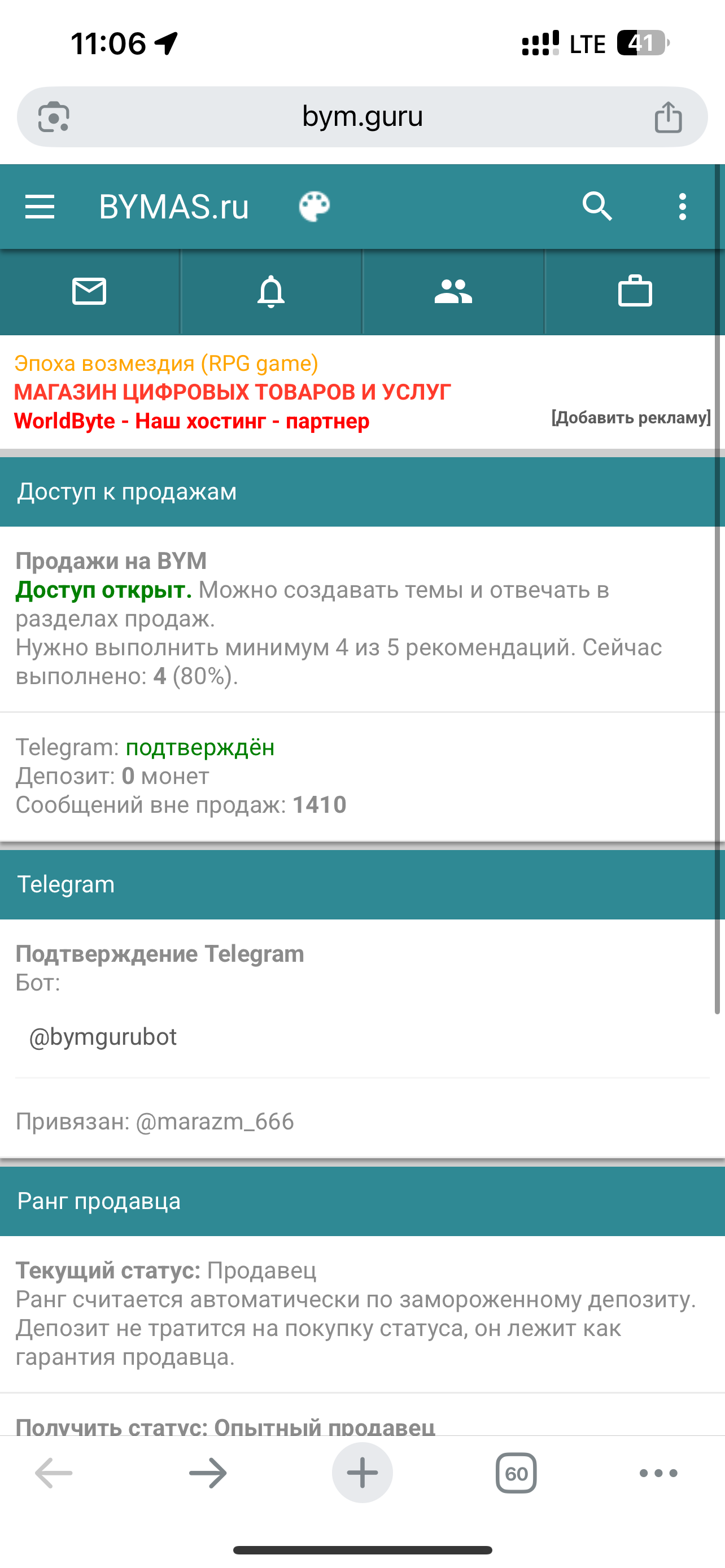Open МАГАЗИН ЦИФРОВЫХ ТОВАРОВ И УСЛУГ link
Screen dimensions: 725x1568
(x=232, y=392)
